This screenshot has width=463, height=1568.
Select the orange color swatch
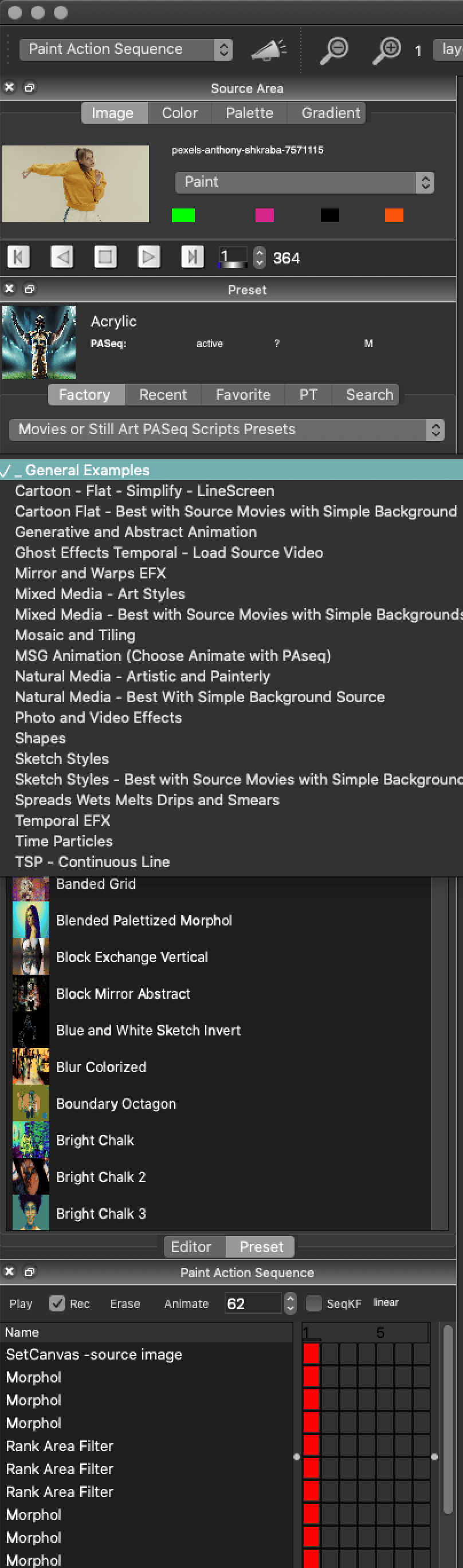pos(394,215)
